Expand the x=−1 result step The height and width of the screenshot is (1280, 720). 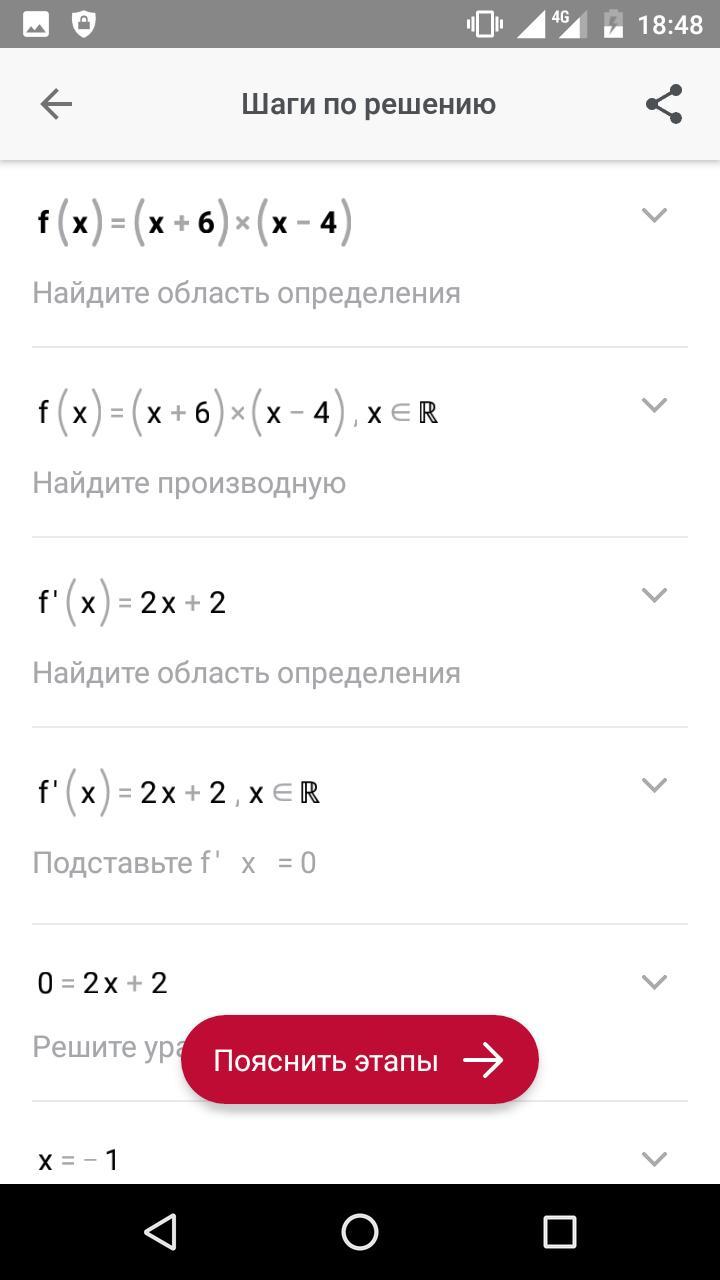[654, 1159]
